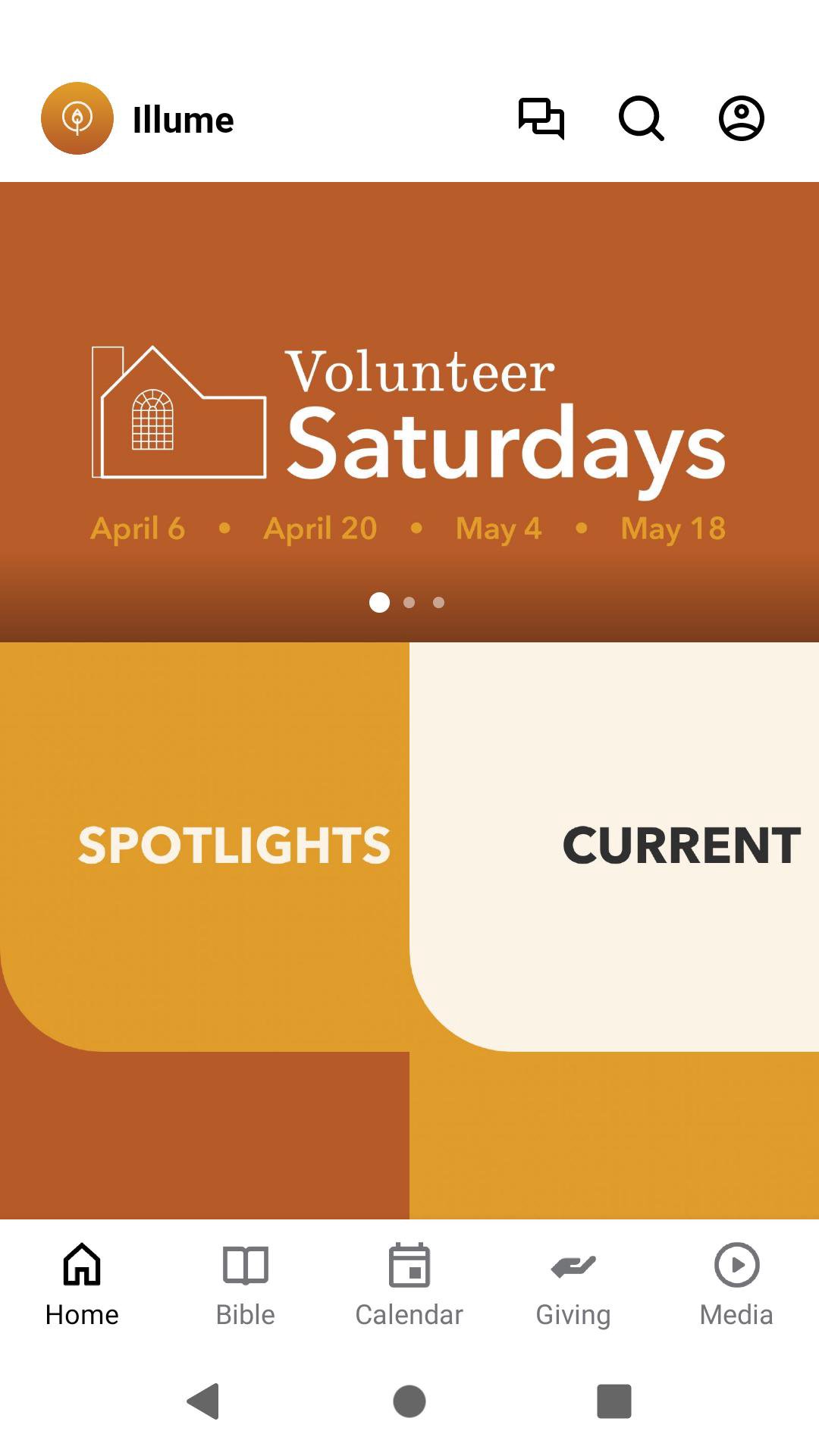Image resolution: width=819 pixels, height=1456 pixels.
Task: Open the Spotlights tile
Action: (205, 846)
